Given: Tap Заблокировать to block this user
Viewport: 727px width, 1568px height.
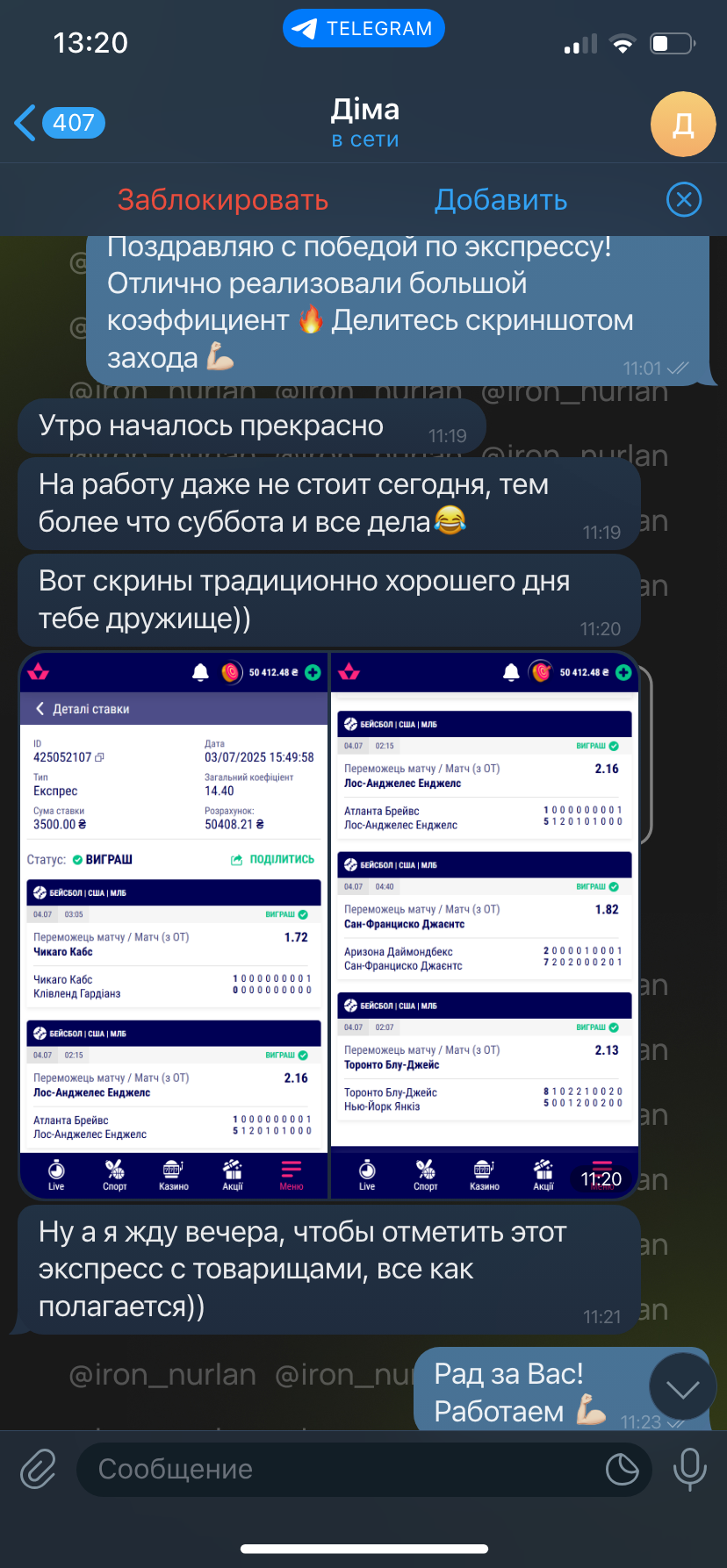Looking at the screenshot, I should coord(223,200).
